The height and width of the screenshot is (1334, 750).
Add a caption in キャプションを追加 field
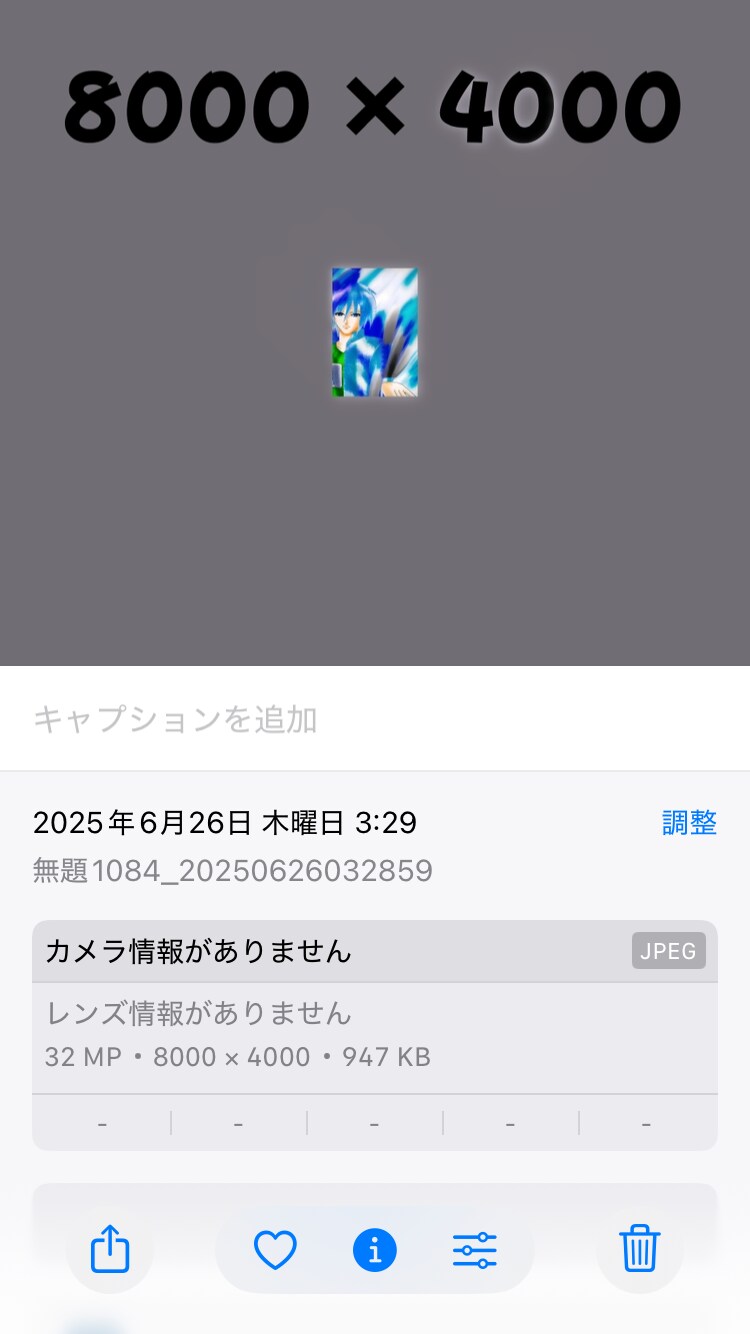[x=375, y=719]
